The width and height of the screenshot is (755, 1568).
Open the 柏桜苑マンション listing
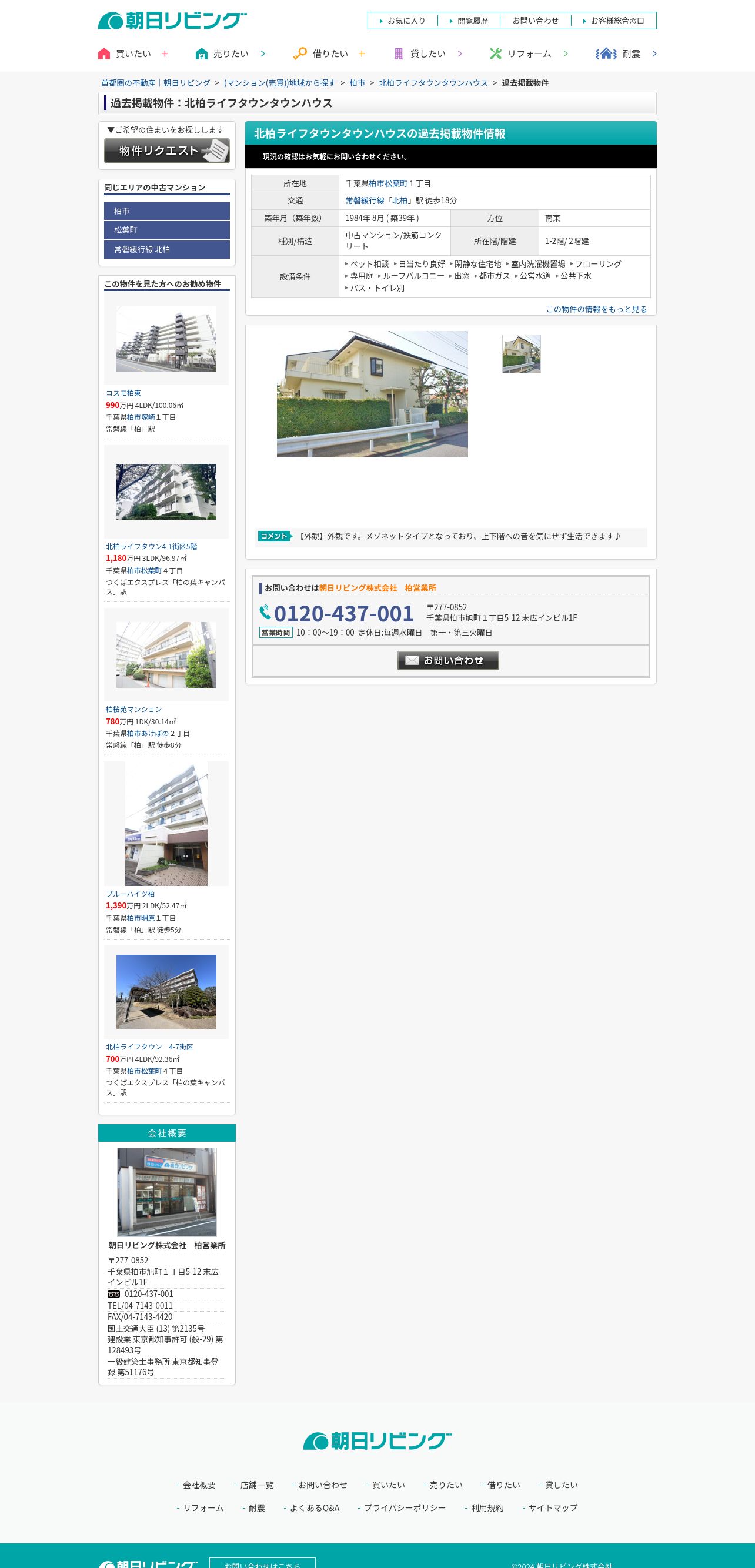[x=134, y=710]
